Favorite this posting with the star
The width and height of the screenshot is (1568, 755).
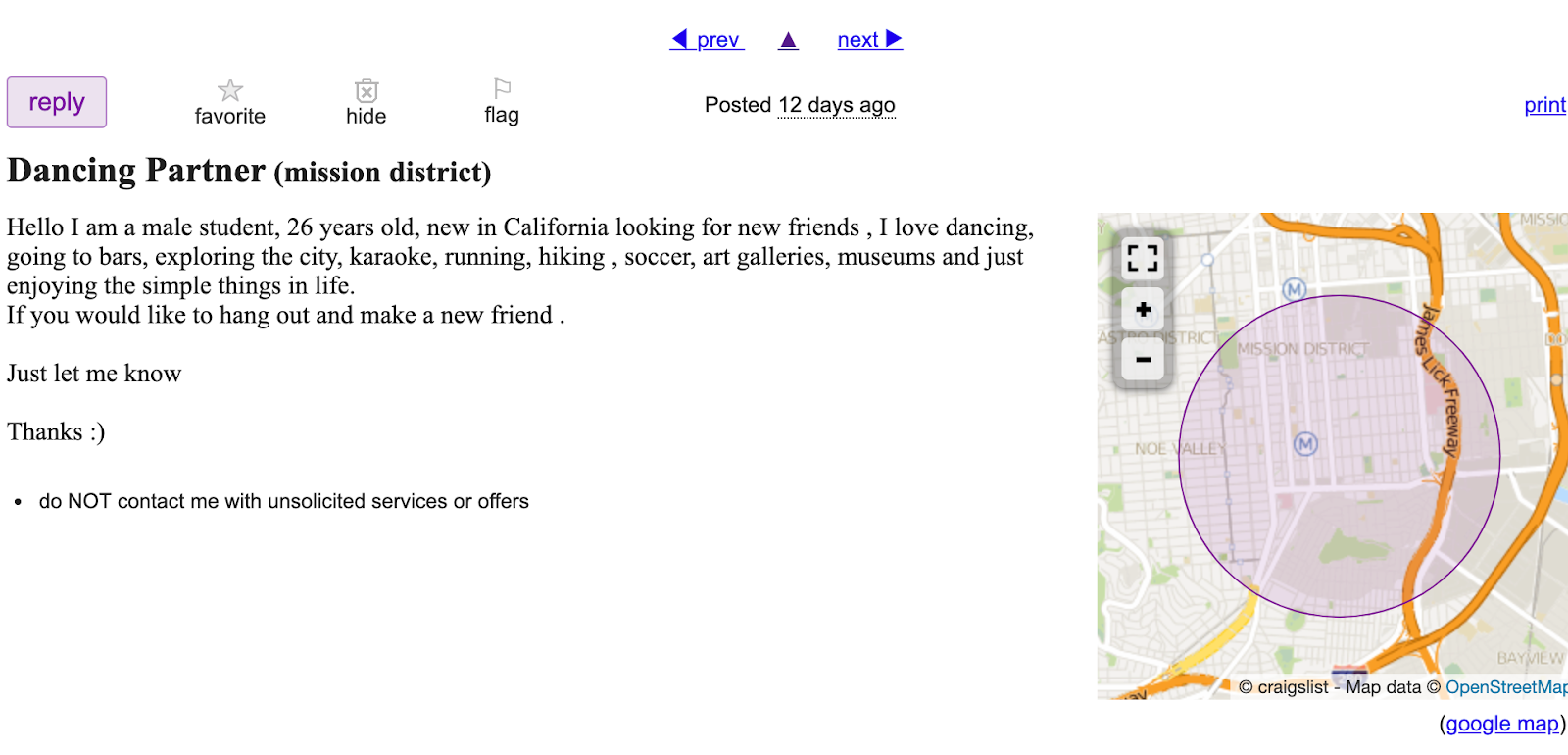pyautogui.click(x=230, y=102)
